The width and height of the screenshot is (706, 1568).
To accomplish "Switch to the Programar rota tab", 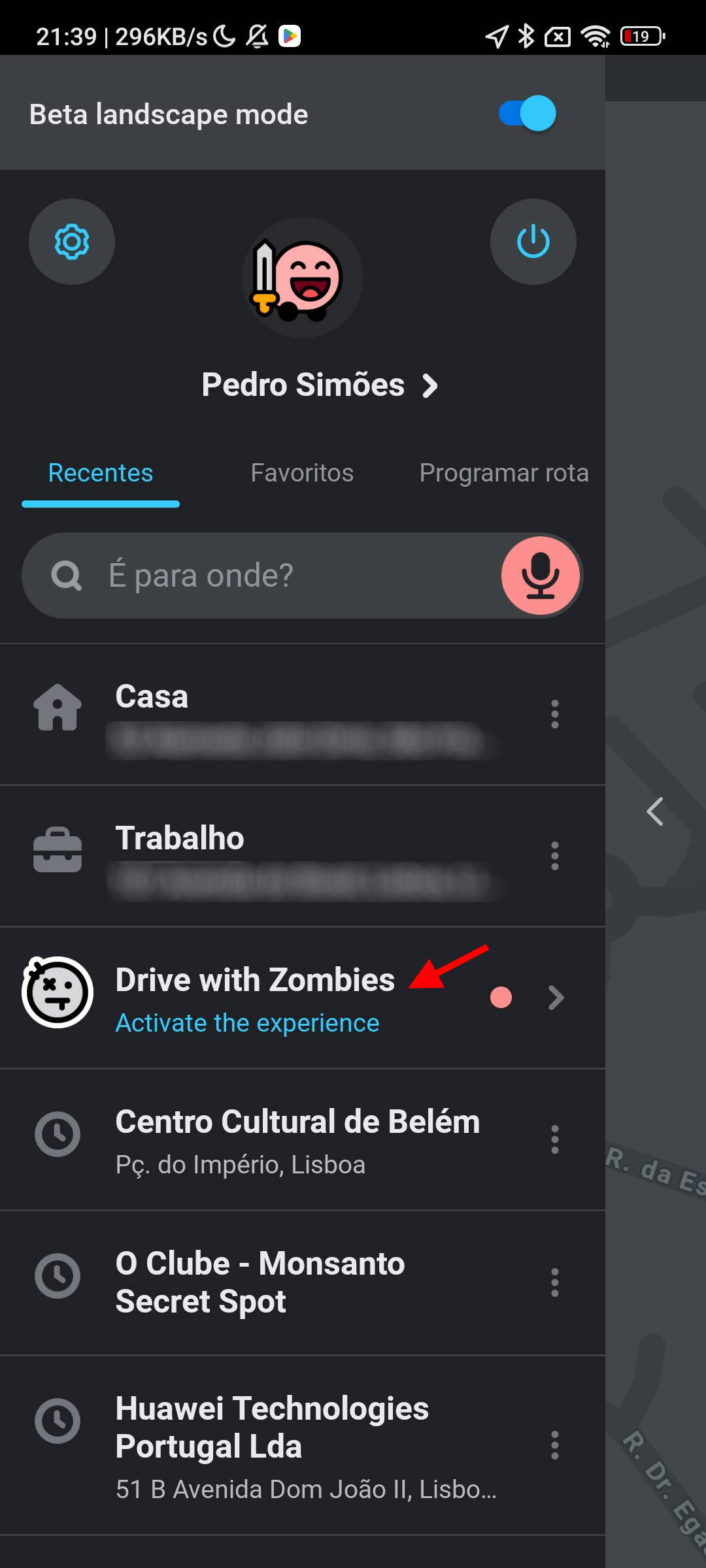I will click(x=504, y=473).
